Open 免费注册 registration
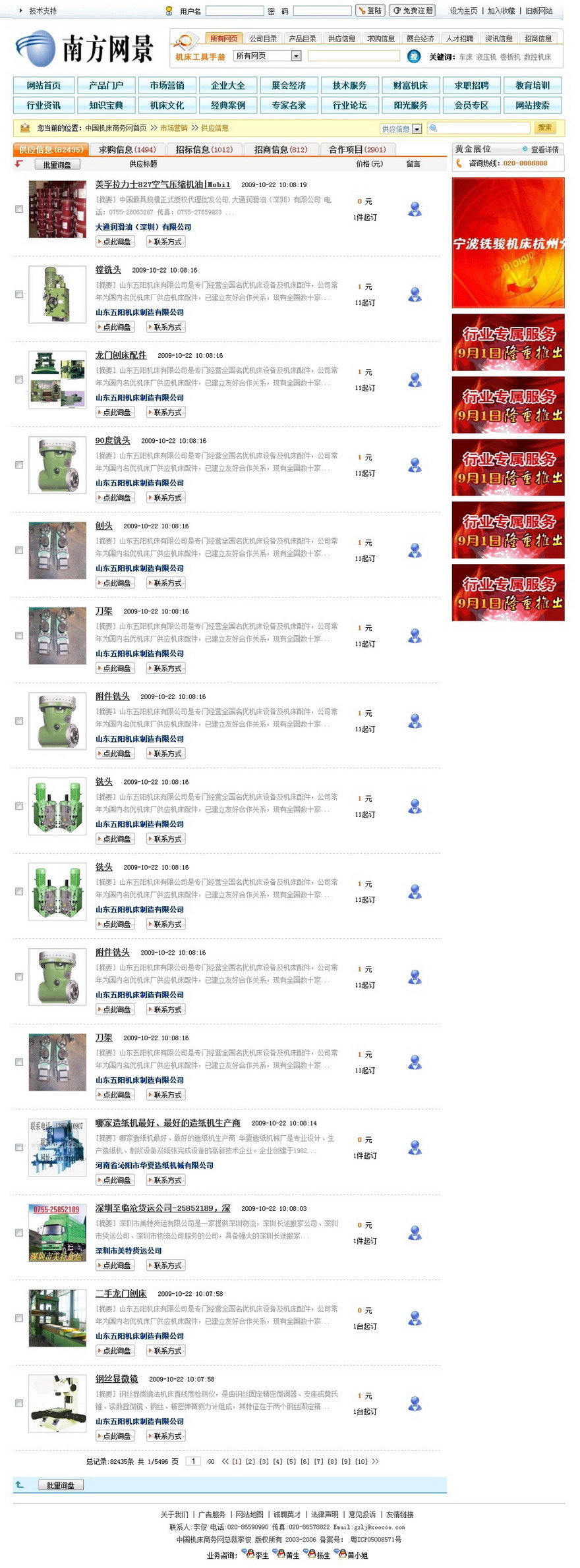580x1568 pixels. pos(412,11)
